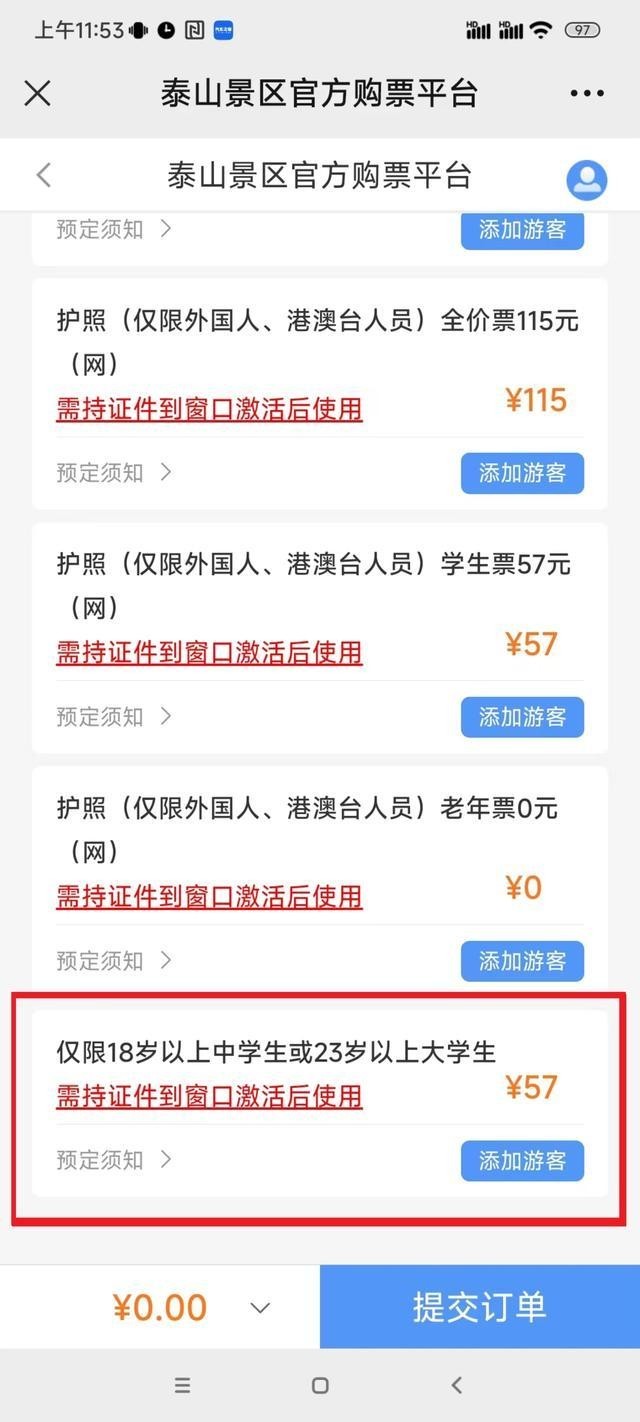Tap the system back navigation button
Viewport: 640px width, 1422px height.
point(457,1385)
